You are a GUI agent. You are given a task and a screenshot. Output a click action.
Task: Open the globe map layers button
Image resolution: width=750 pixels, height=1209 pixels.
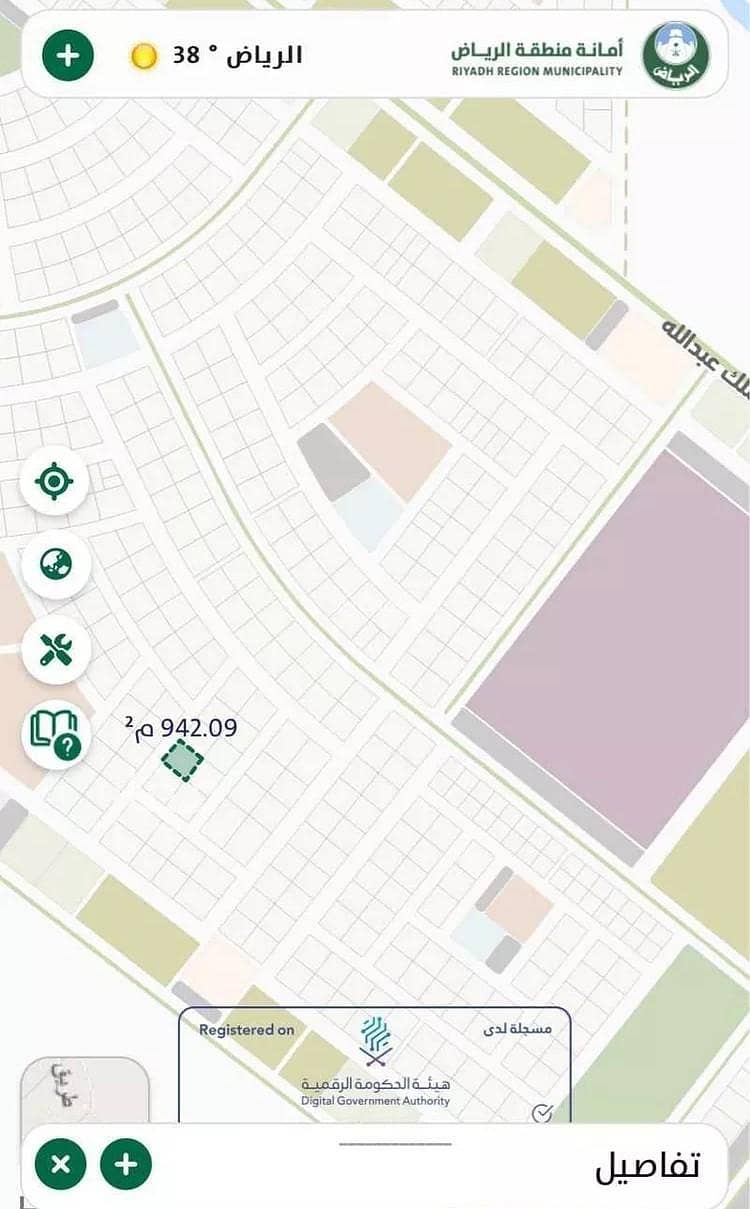[55, 565]
